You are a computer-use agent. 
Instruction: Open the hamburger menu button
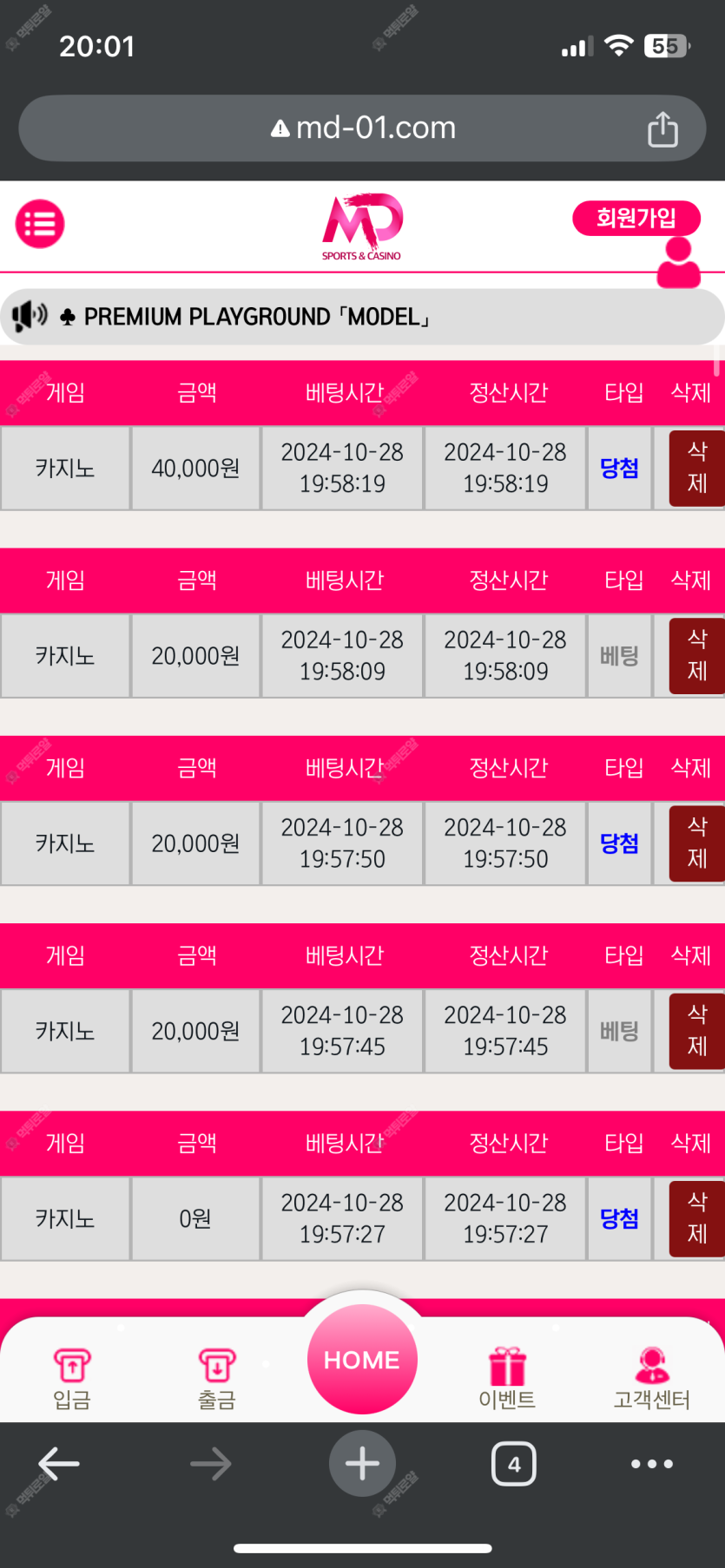pos(40,224)
